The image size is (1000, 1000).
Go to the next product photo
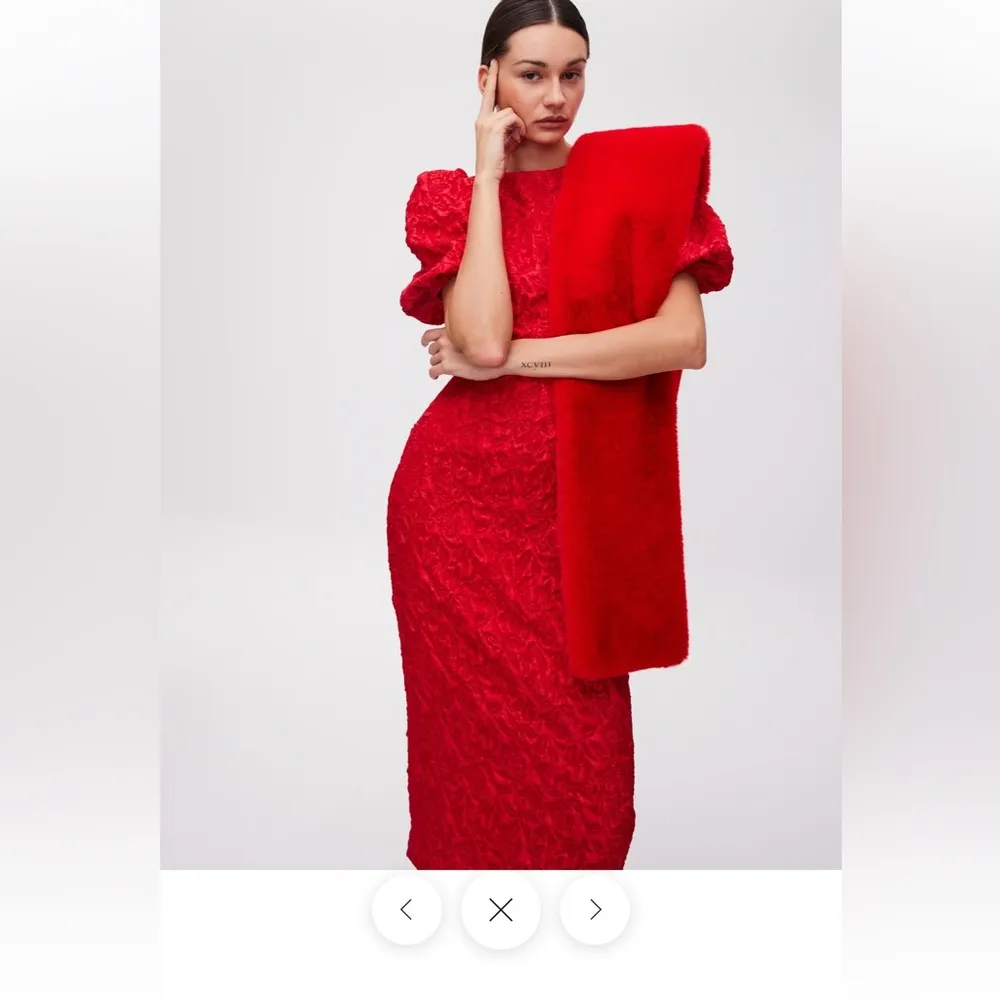coord(595,909)
